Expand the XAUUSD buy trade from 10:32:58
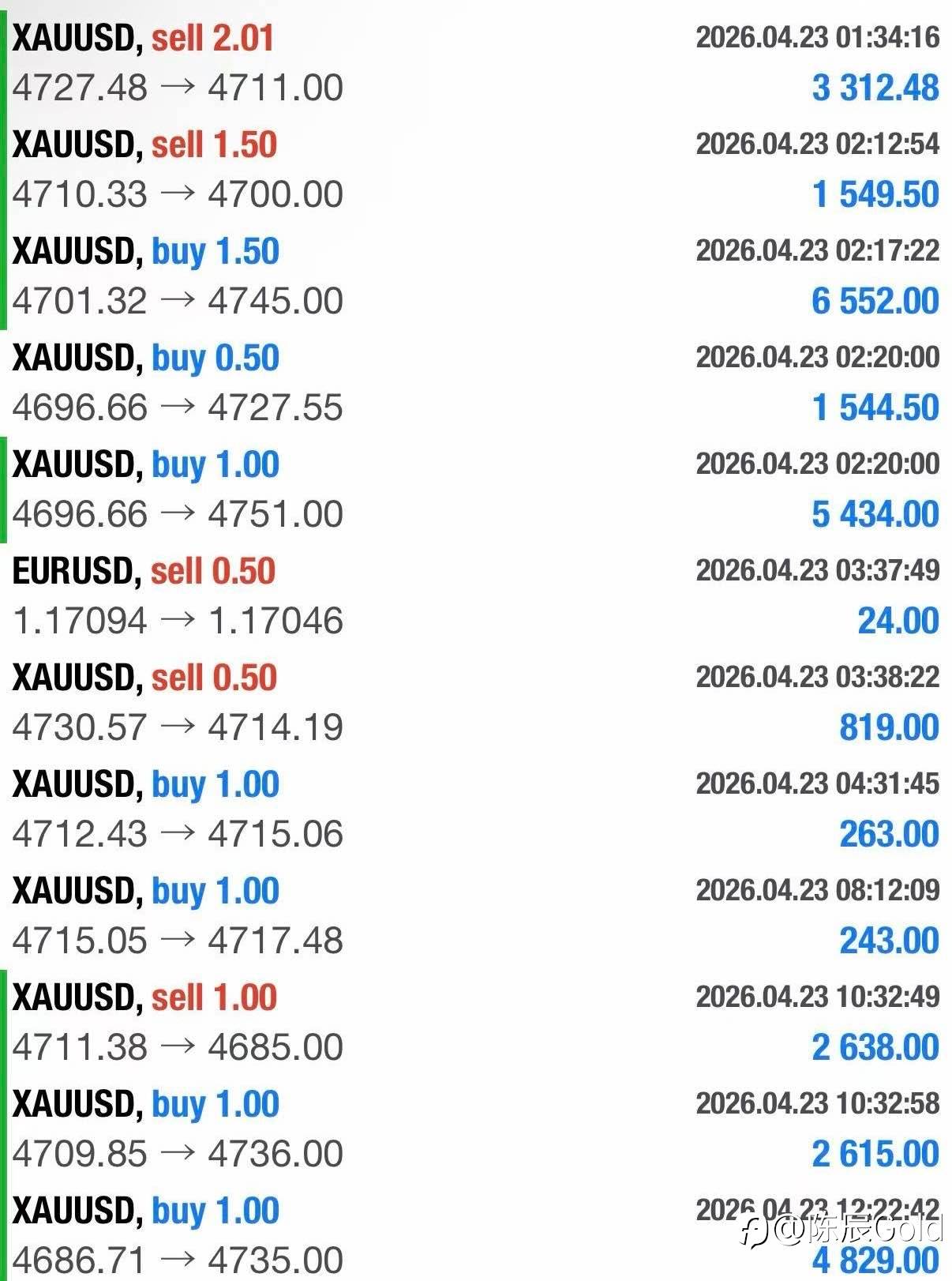 (476, 1129)
